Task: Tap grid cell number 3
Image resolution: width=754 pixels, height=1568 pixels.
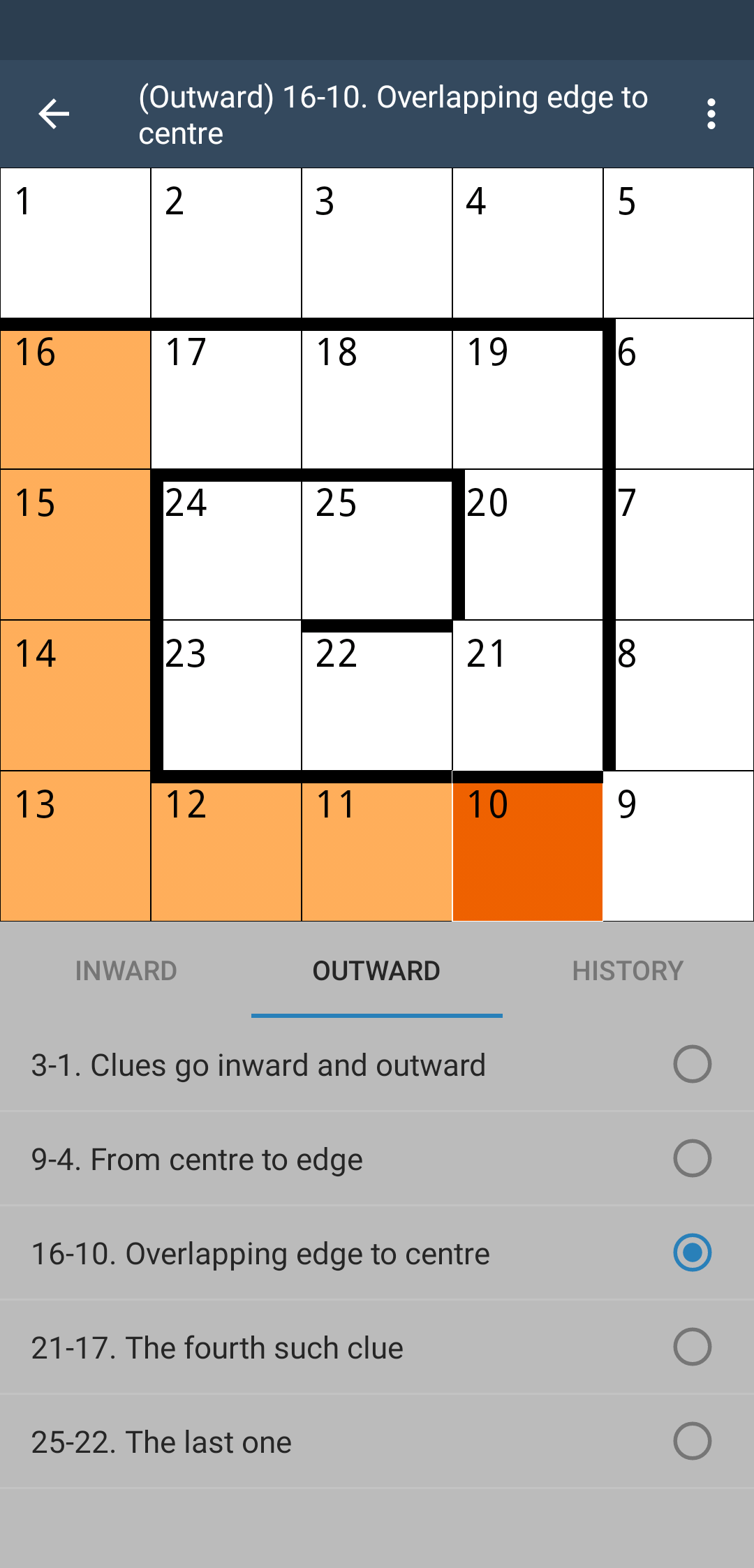Action: pos(377,243)
